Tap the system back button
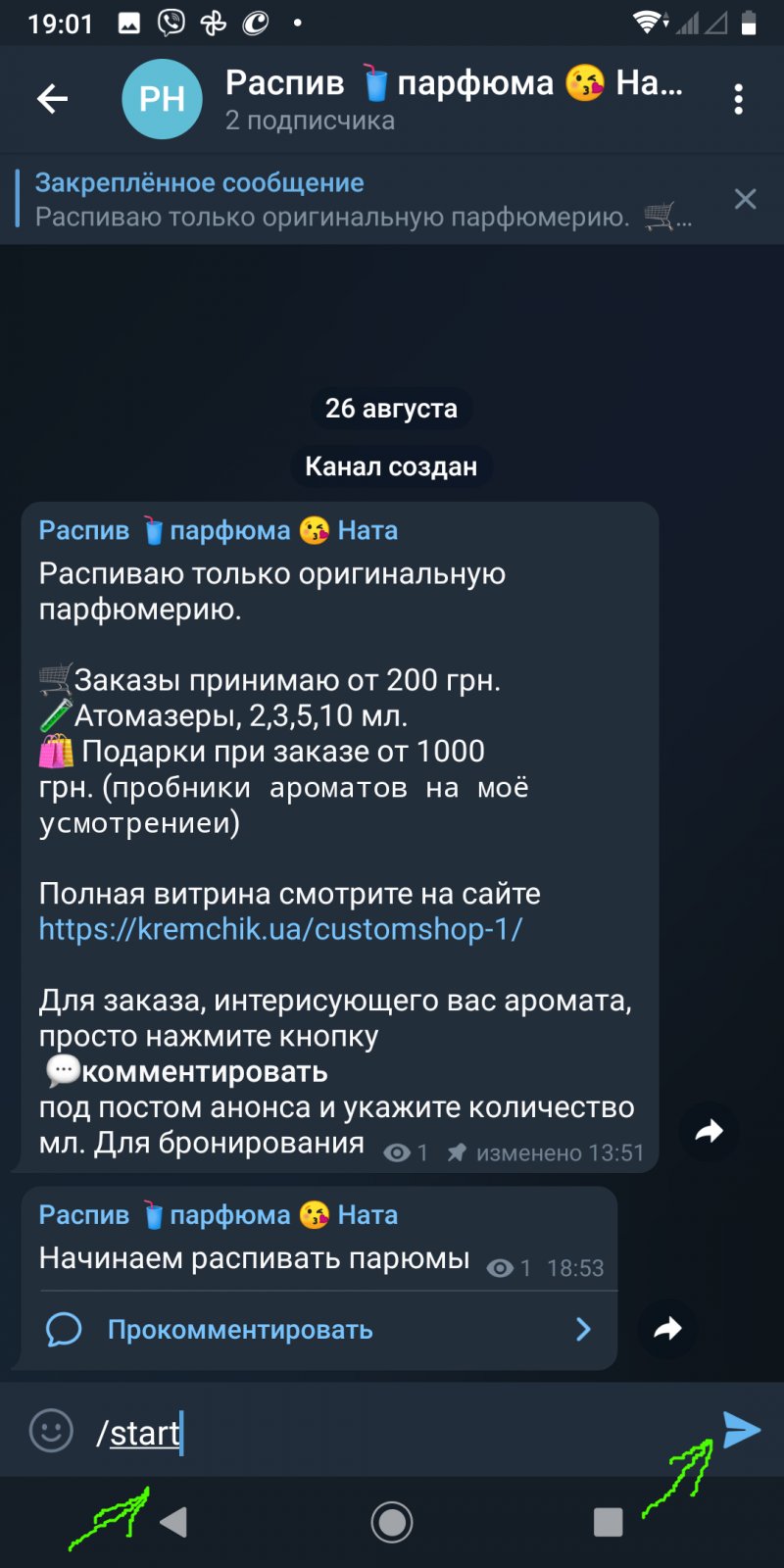This screenshot has height=1568, width=784. (x=173, y=1522)
